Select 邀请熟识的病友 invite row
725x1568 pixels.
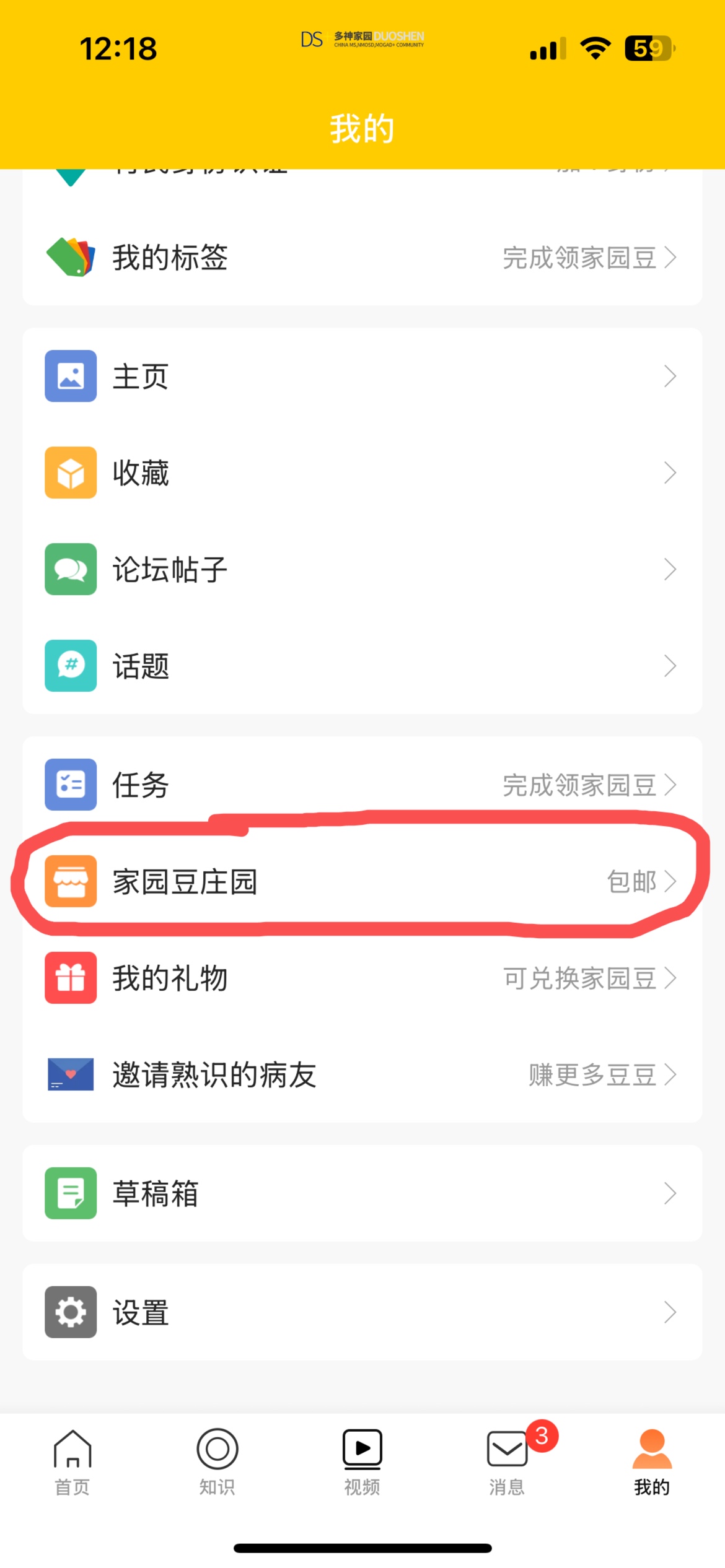(362, 1075)
